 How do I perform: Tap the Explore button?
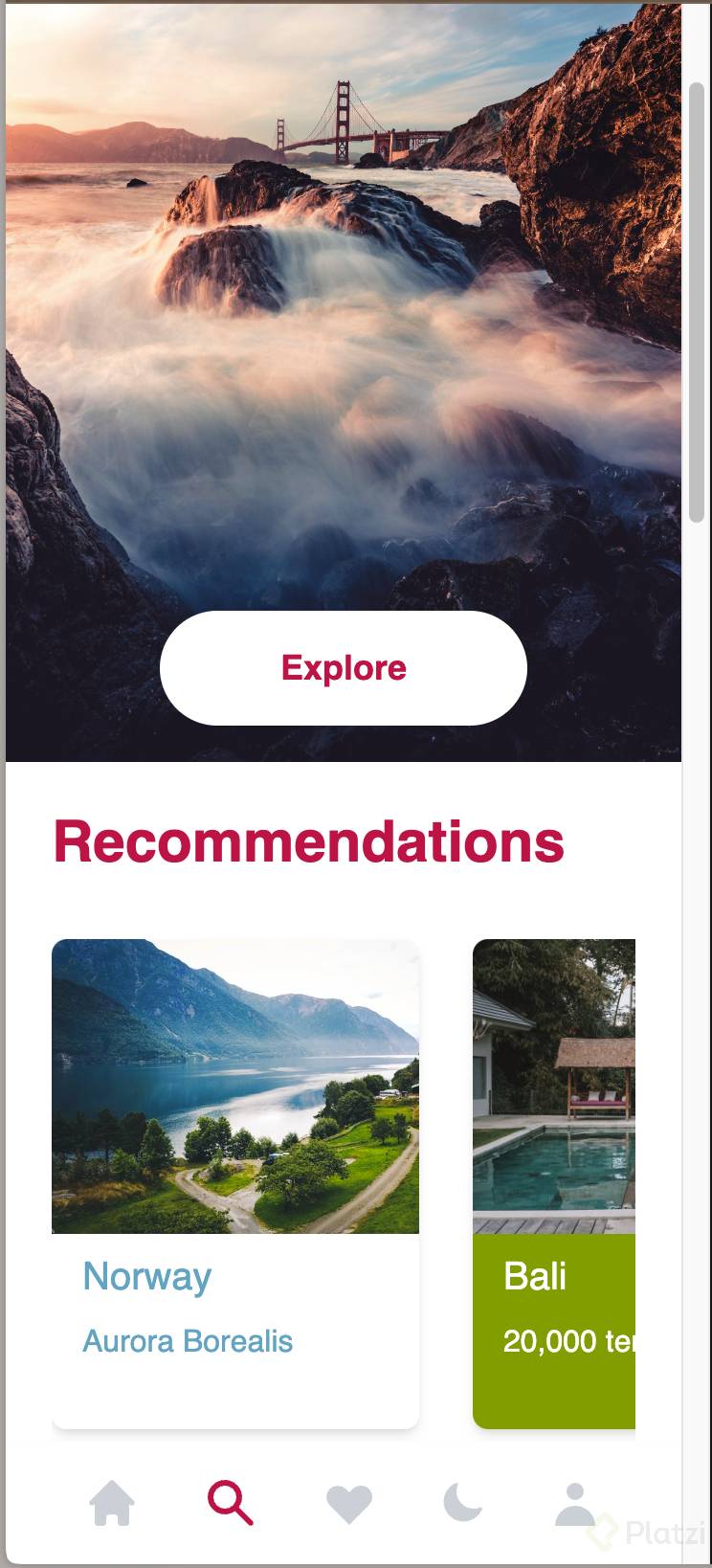(344, 667)
